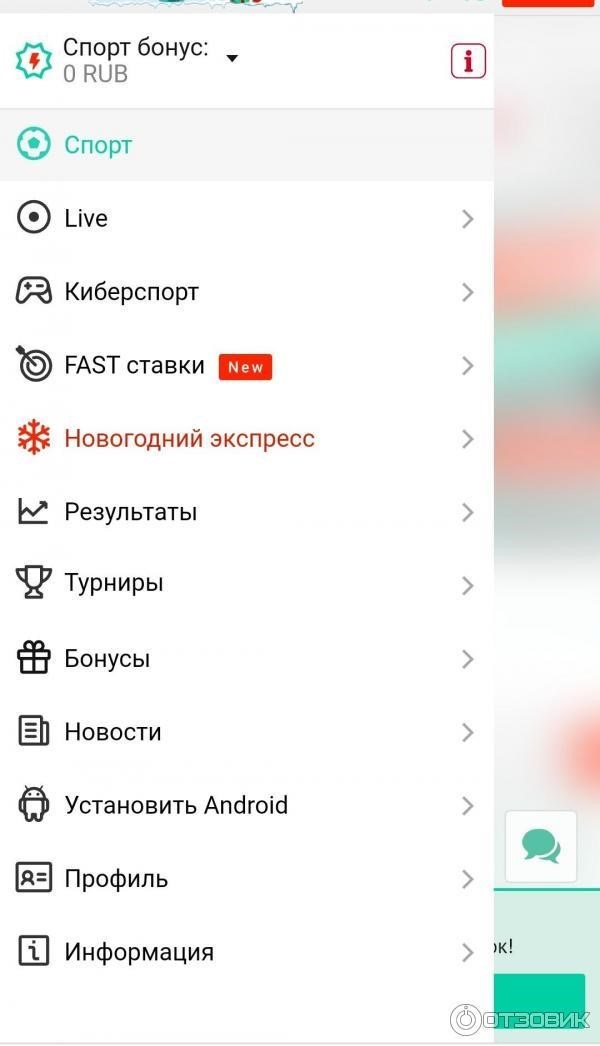
Task: Go to Киберспорт
Action: click(x=131, y=292)
